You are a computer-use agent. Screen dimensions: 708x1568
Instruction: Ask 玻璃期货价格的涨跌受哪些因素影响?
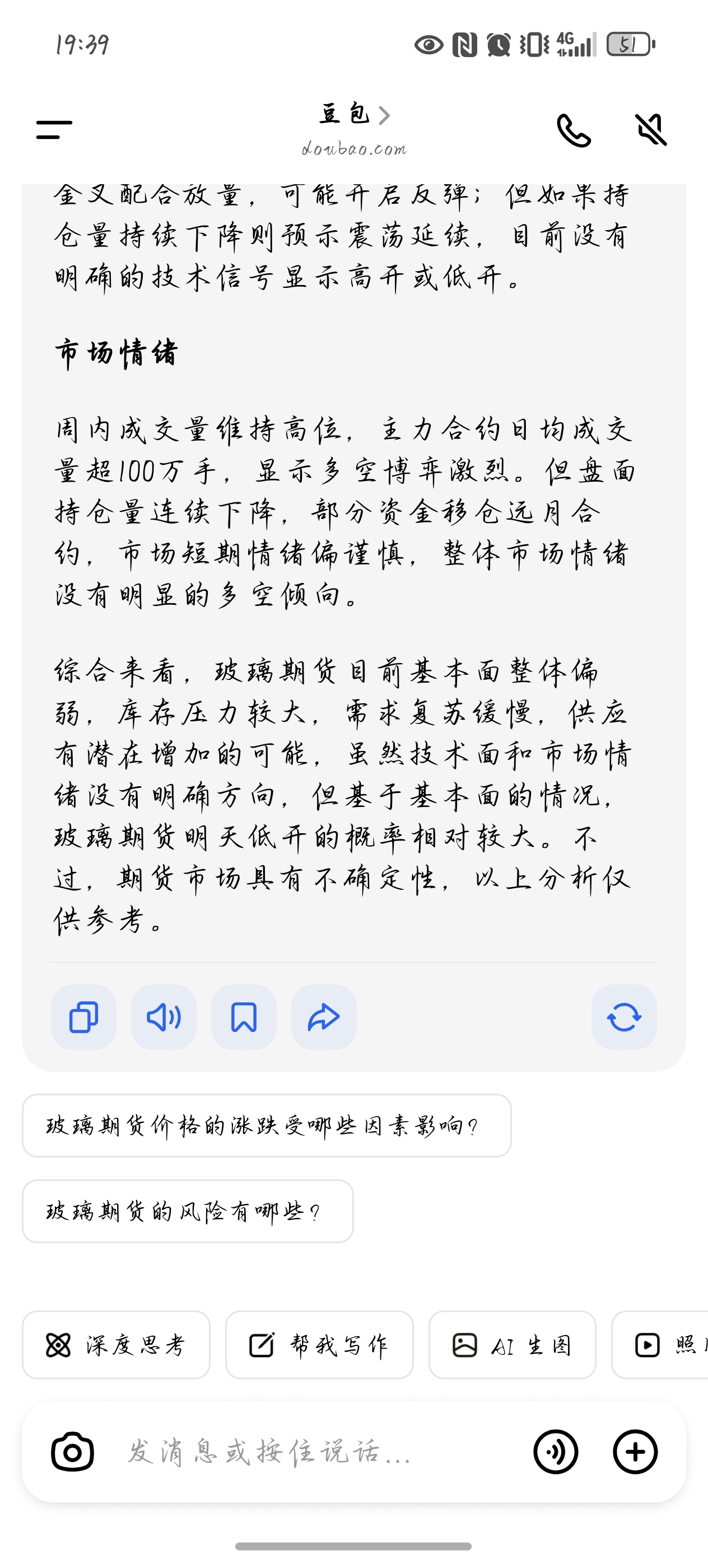point(267,1126)
